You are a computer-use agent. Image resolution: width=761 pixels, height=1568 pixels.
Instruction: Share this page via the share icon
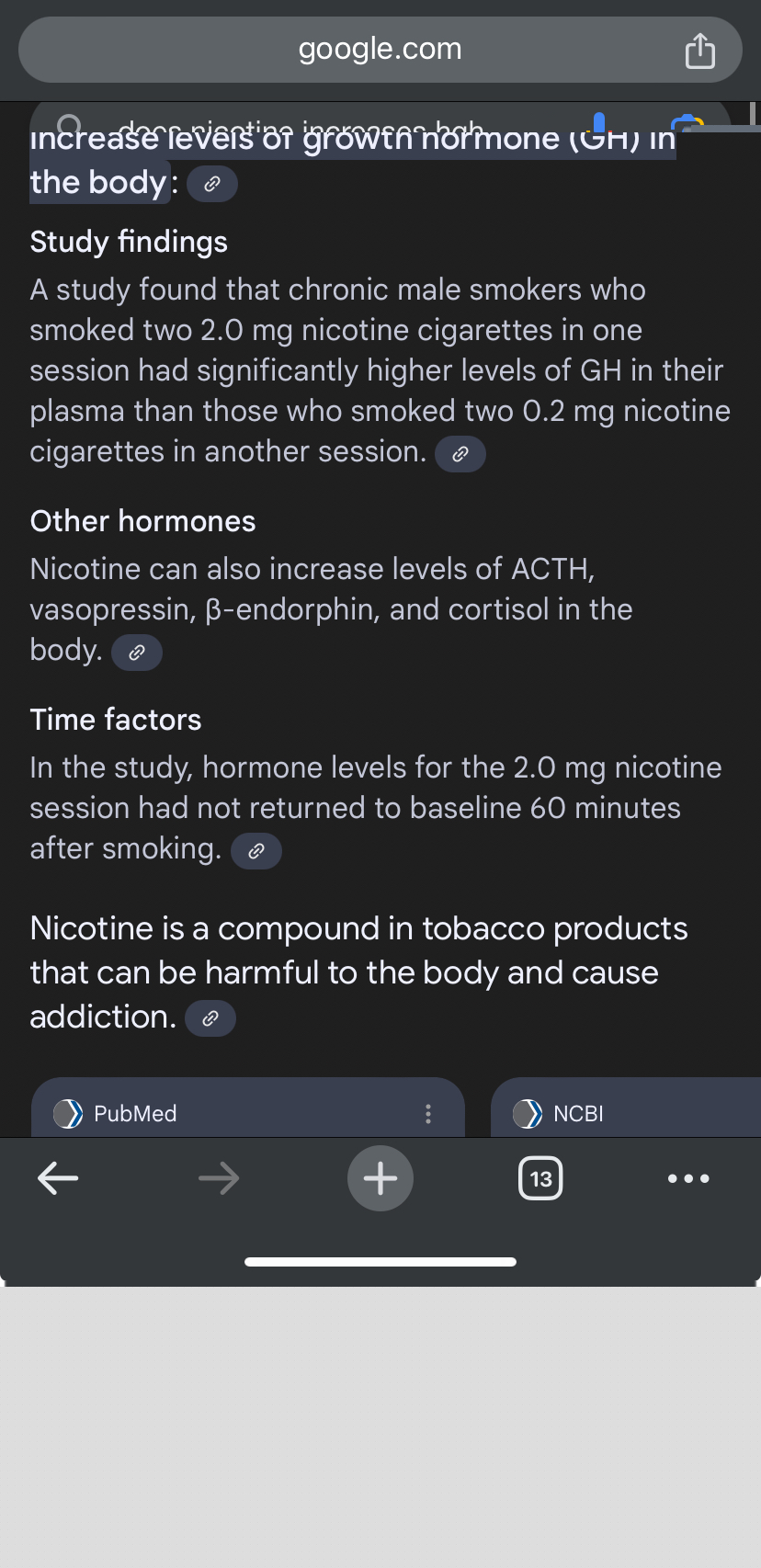pos(699,50)
